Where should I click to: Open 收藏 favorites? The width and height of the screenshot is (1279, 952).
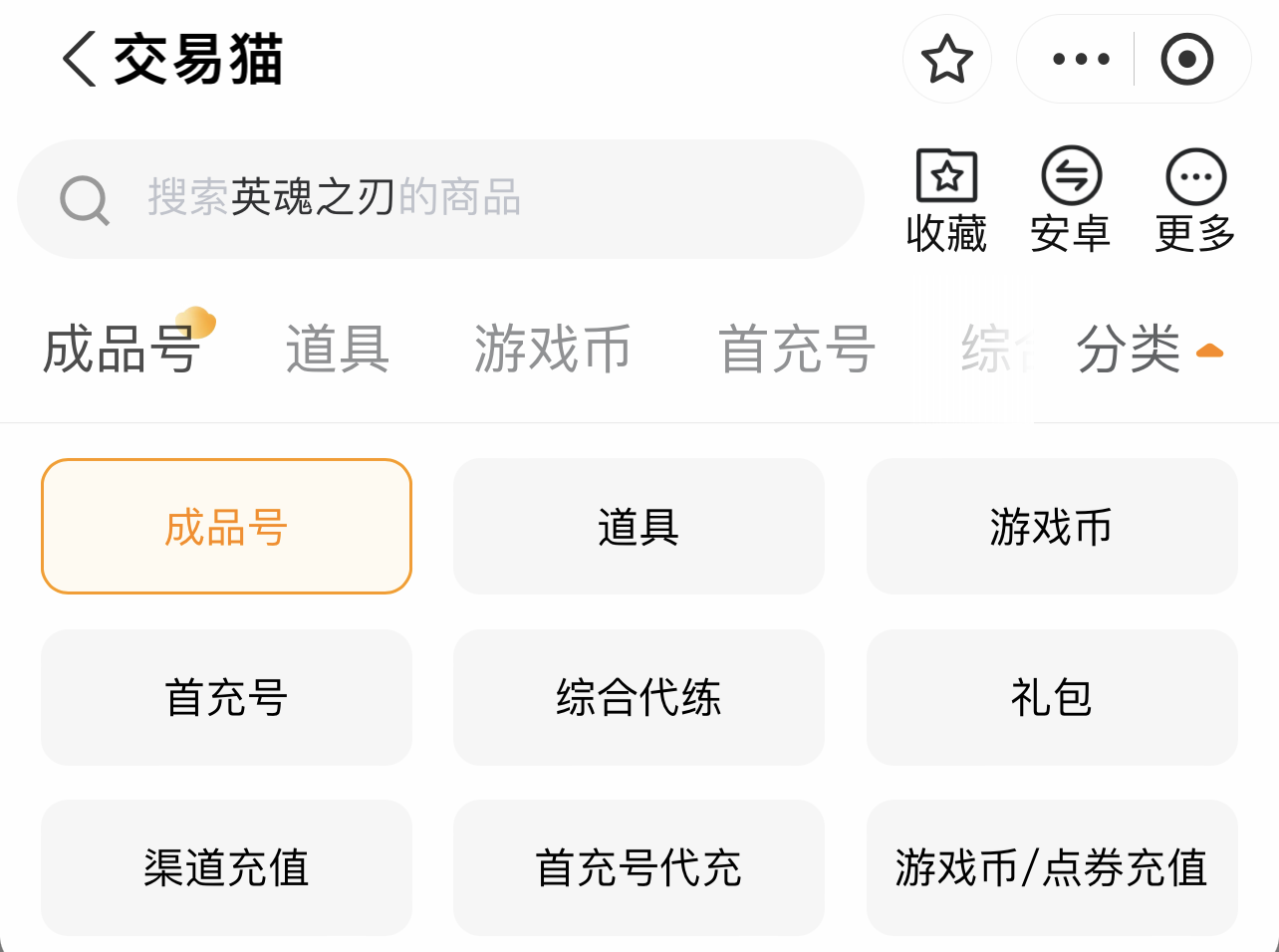pos(946,200)
